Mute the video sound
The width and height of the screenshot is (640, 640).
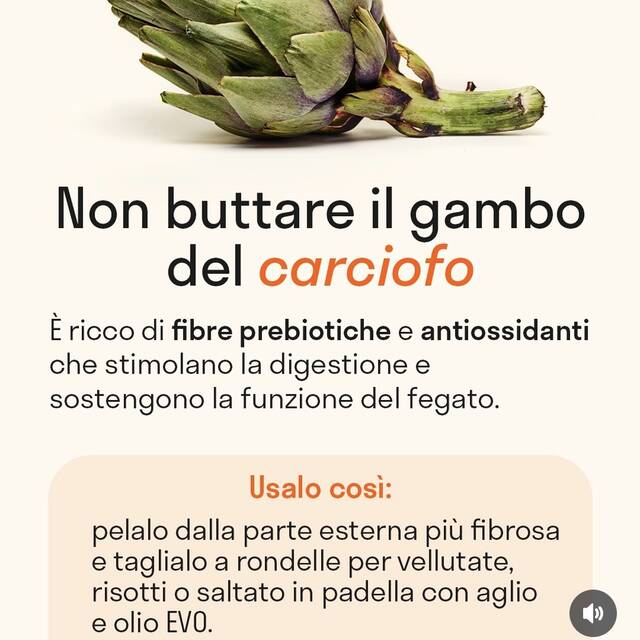point(593,612)
